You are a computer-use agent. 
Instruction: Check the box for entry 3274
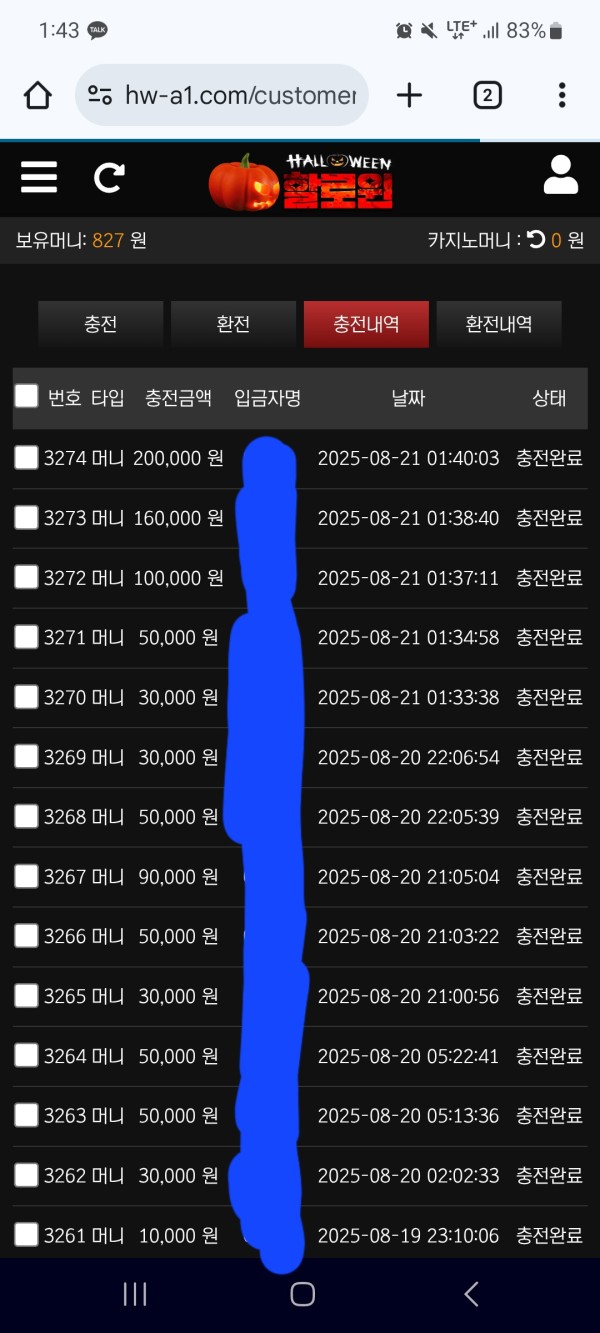click(x=26, y=457)
